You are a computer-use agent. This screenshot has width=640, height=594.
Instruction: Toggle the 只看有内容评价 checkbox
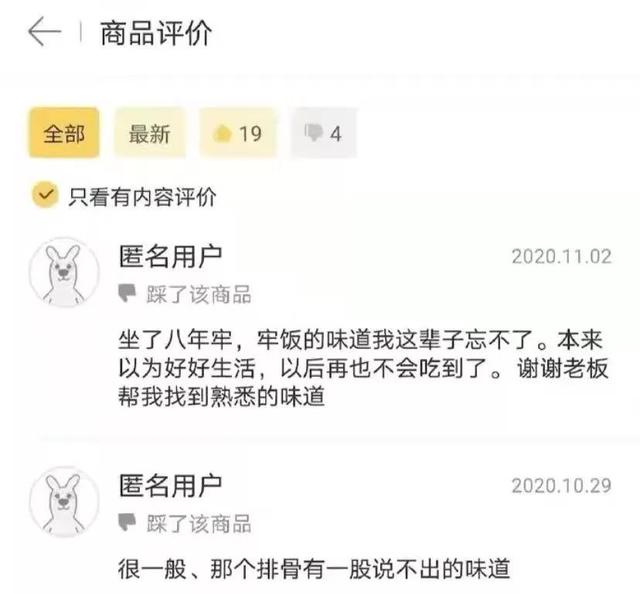(43, 195)
